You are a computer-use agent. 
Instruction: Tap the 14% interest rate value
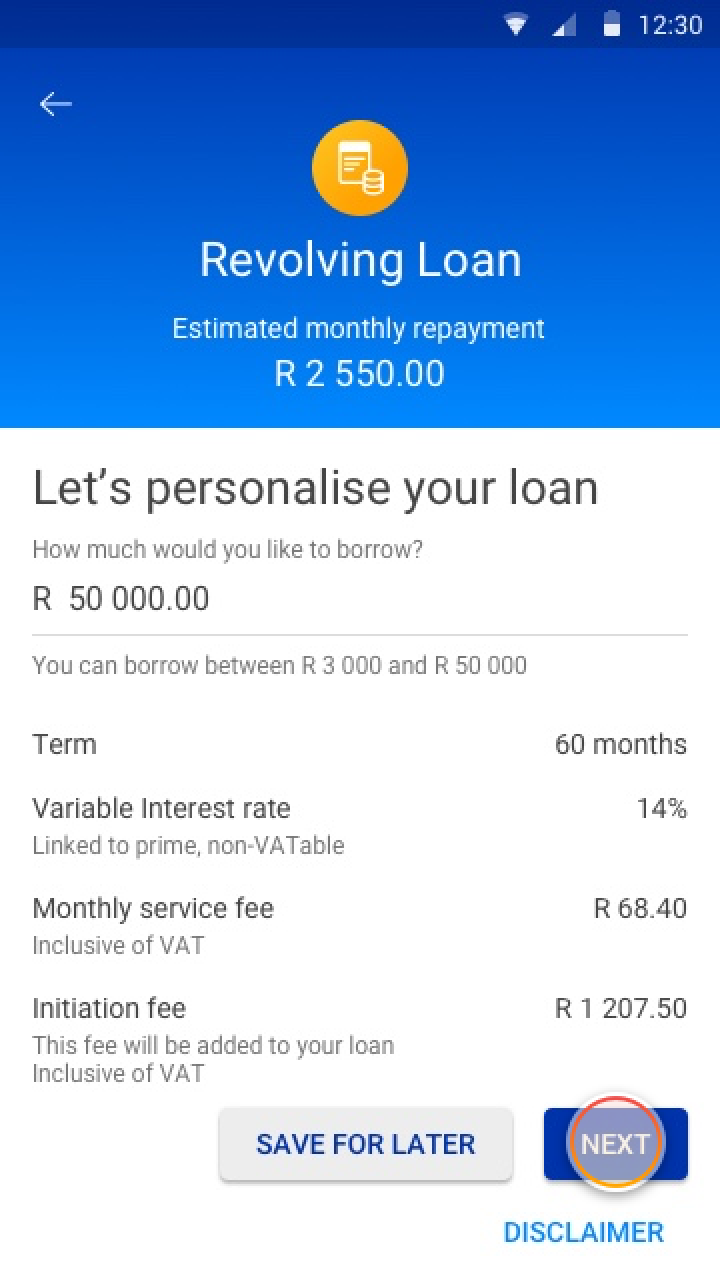click(662, 808)
